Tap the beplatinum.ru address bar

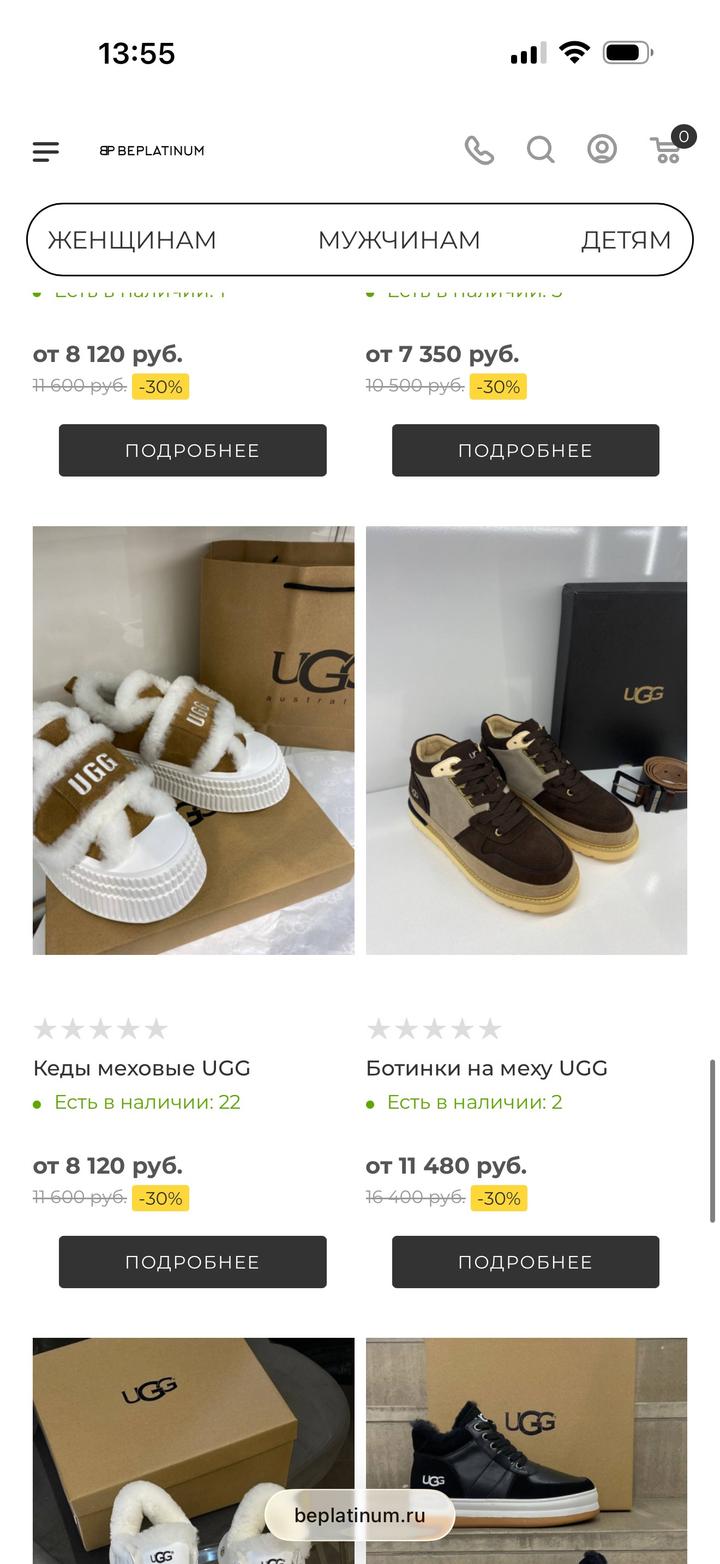pos(360,1515)
